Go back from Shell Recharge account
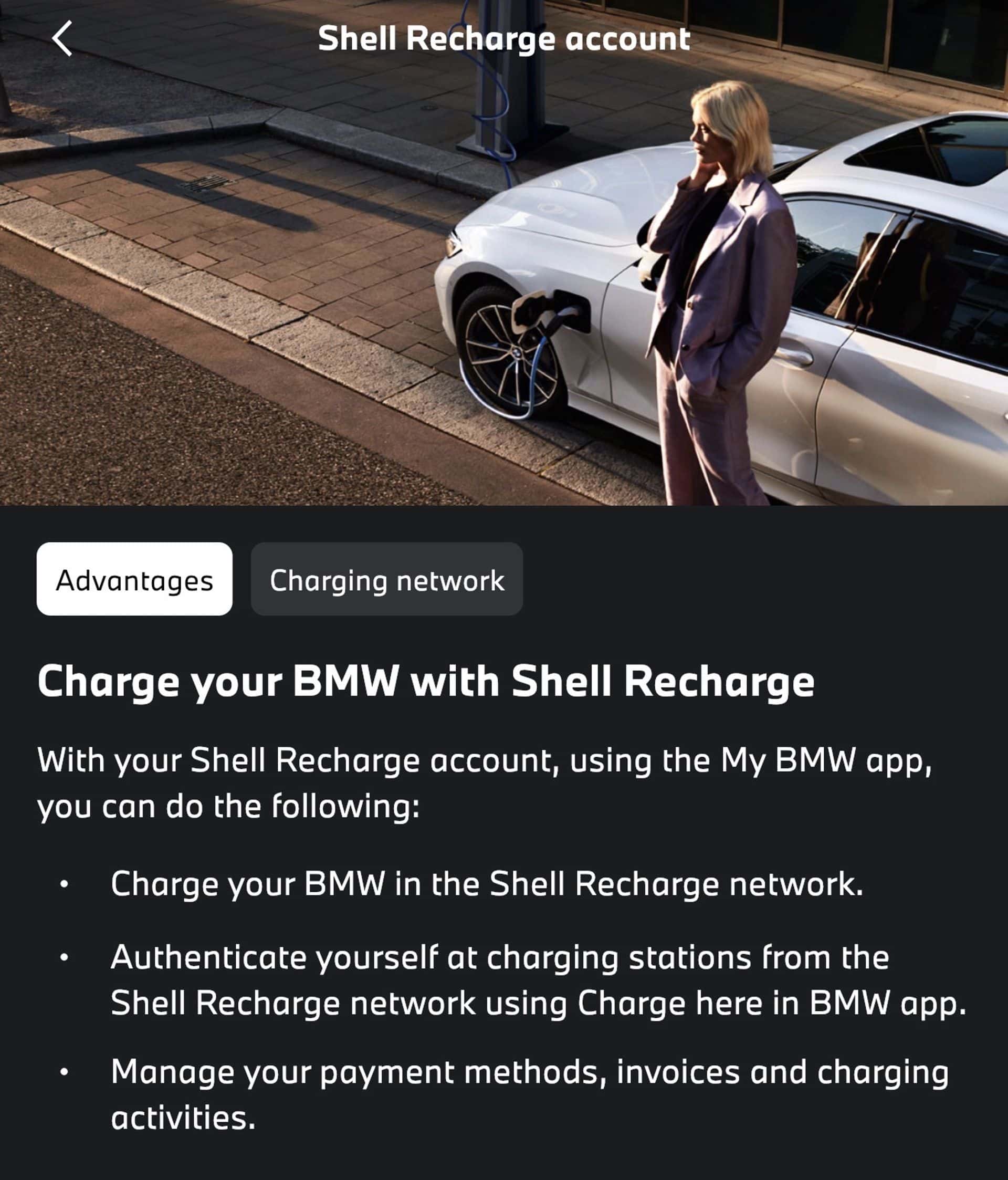 (62, 38)
